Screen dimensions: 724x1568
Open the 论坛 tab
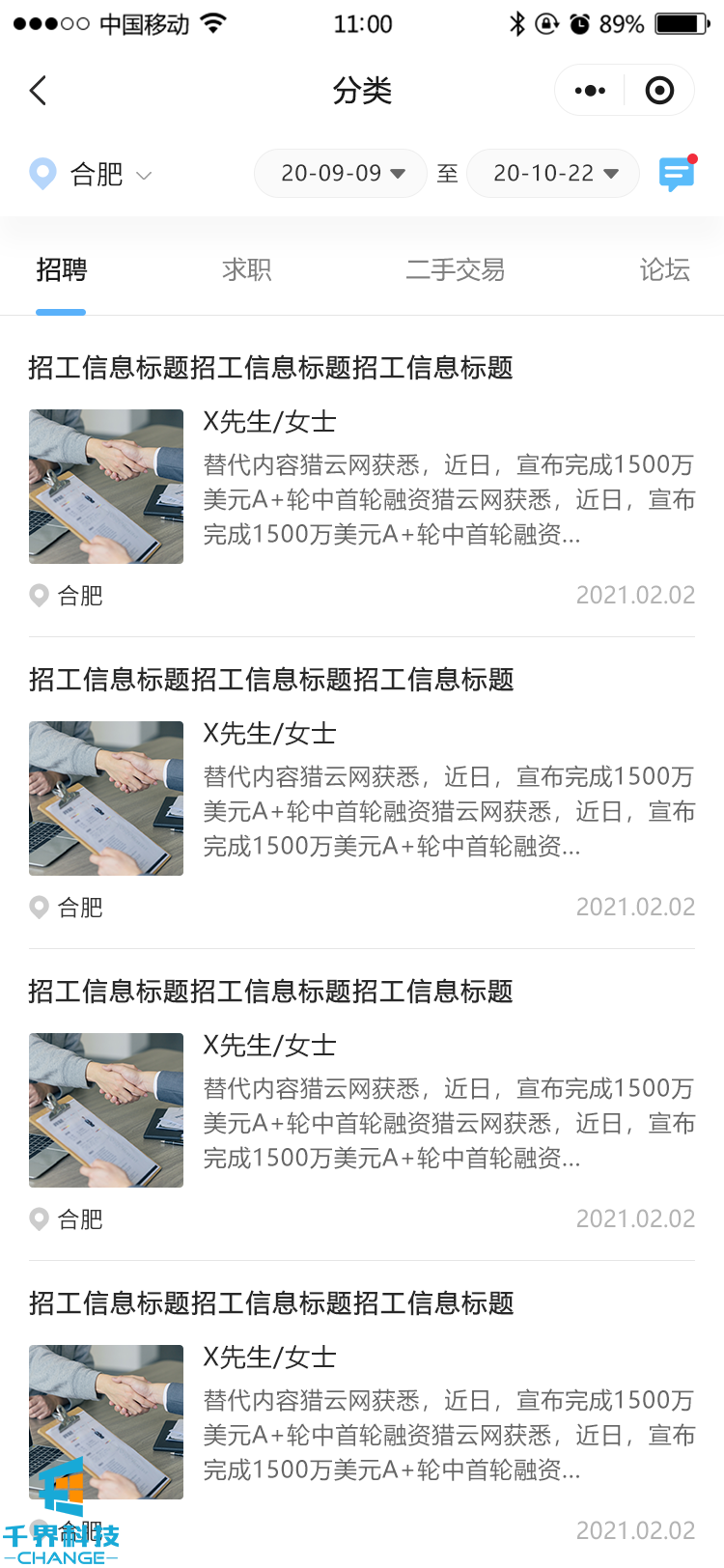click(x=664, y=270)
